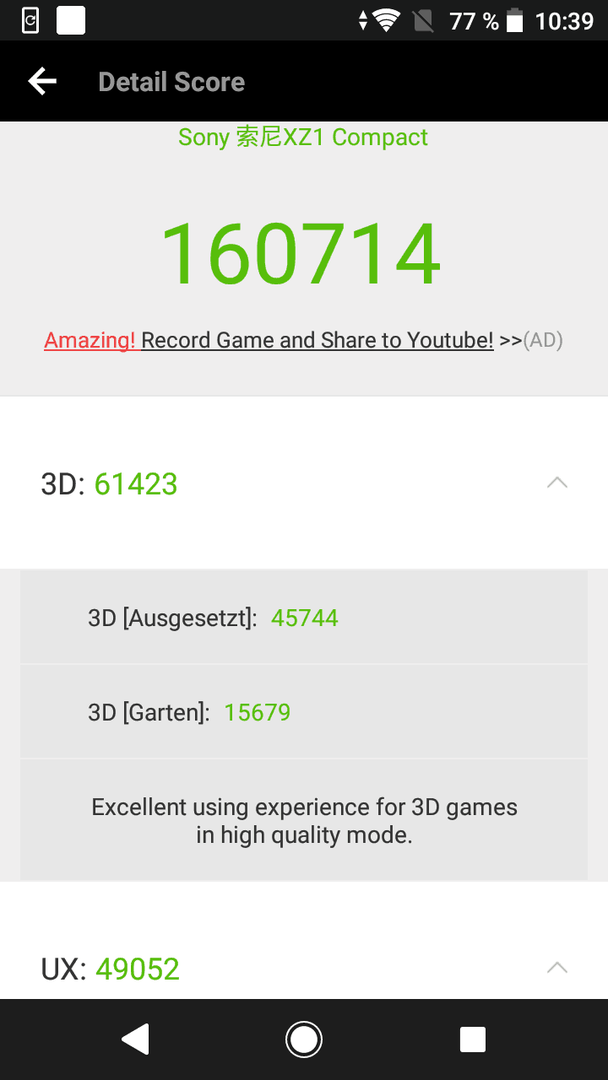This screenshot has height=1080, width=608.
Task: Tap the system home button
Action: coord(303,1039)
